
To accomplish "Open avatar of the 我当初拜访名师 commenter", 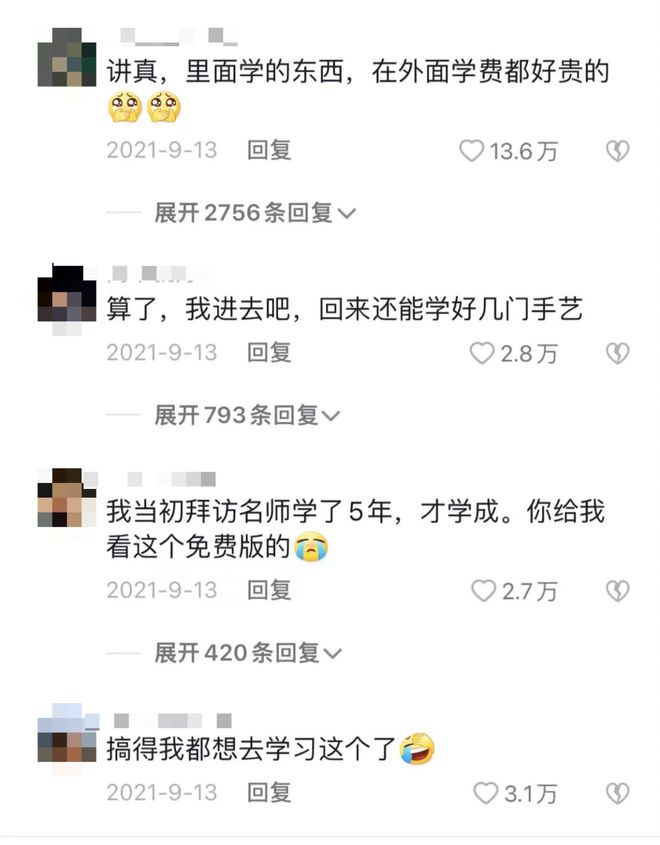I will click(x=67, y=497).
